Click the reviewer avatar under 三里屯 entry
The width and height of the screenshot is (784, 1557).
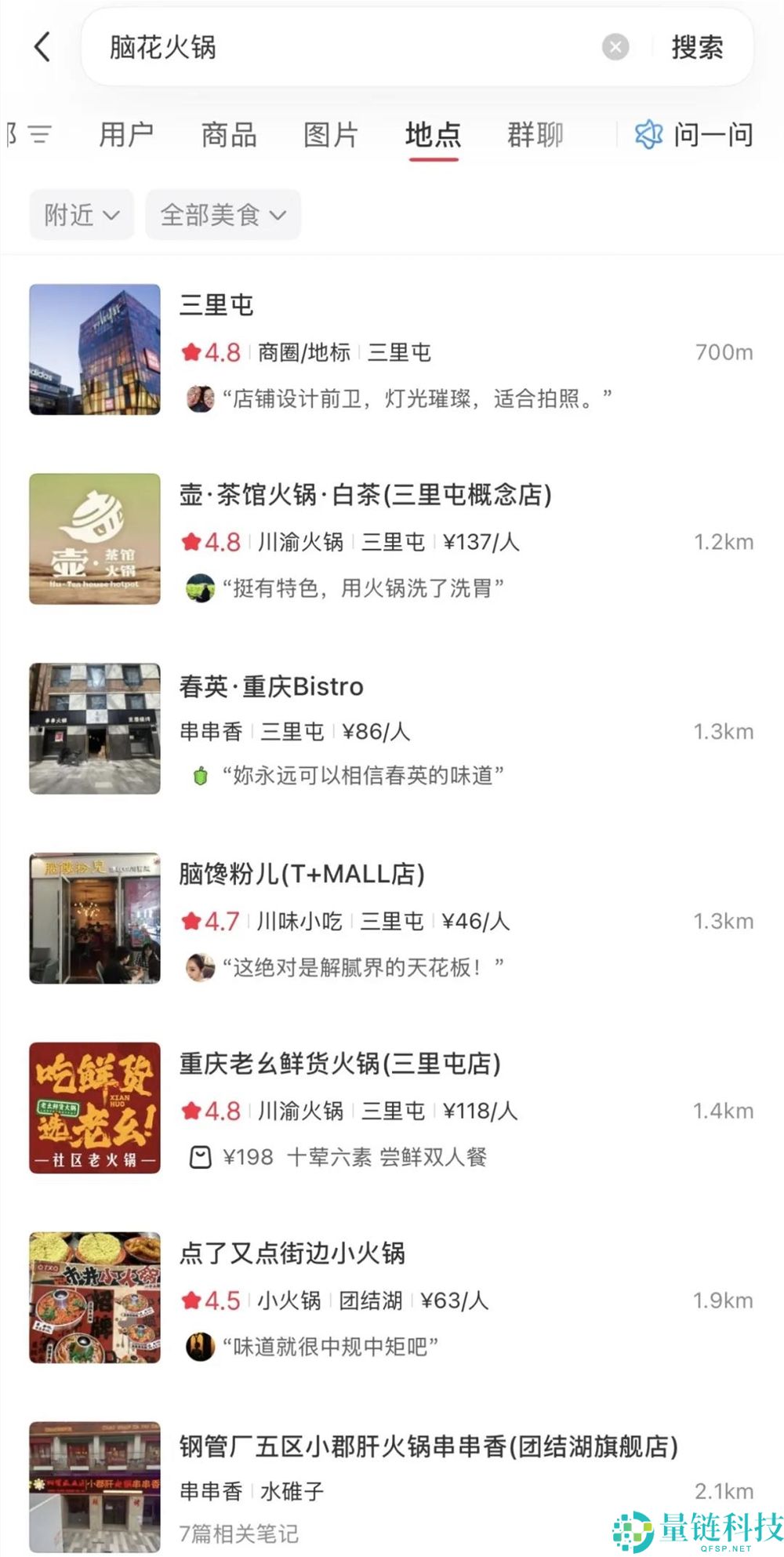point(200,398)
